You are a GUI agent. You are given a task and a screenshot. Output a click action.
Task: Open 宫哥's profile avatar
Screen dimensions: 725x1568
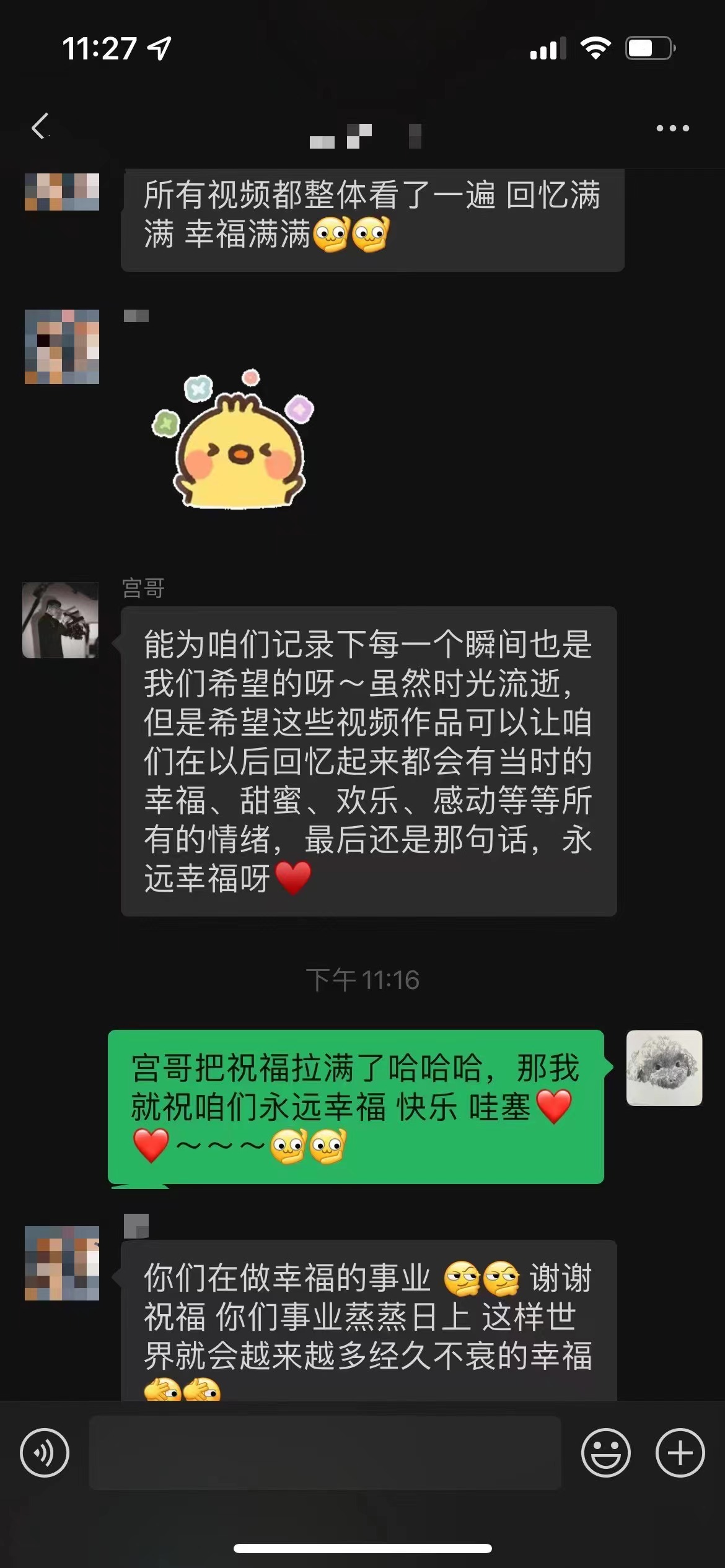click(x=61, y=620)
